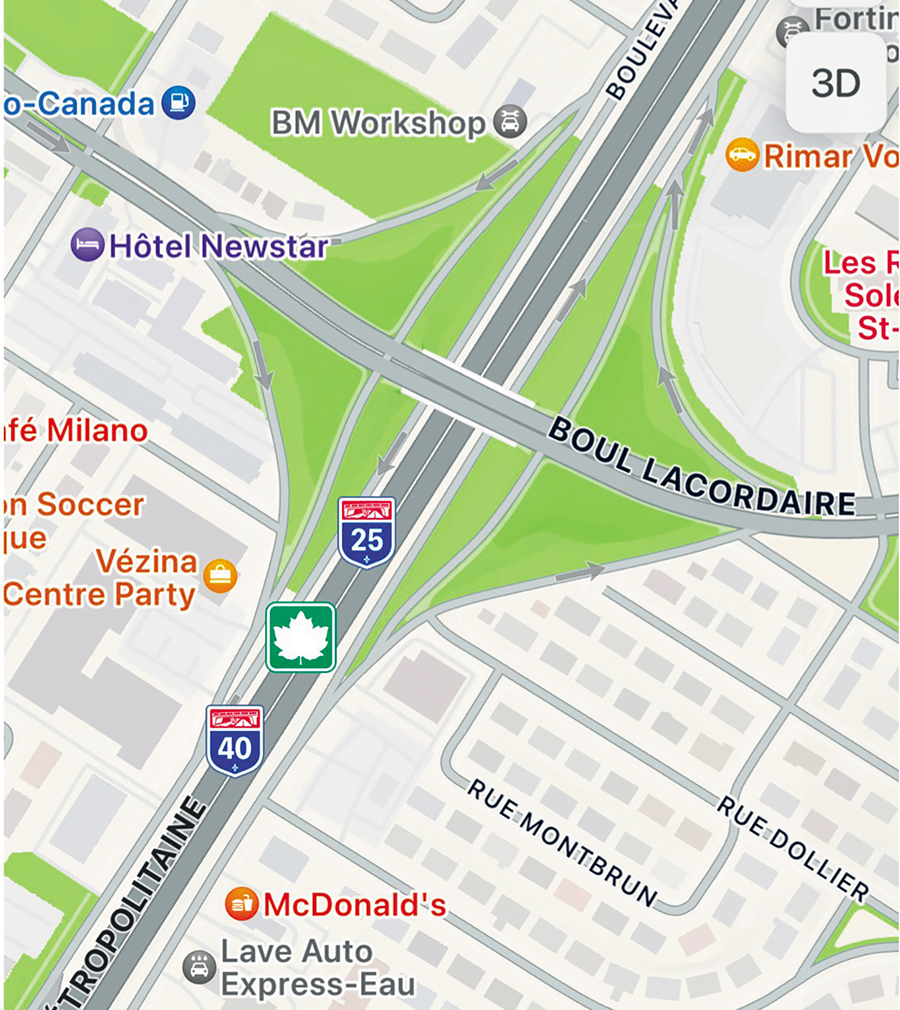
Task: Select the Rimar car dealership pin
Action: pyautogui.click(x=742, y=156)
